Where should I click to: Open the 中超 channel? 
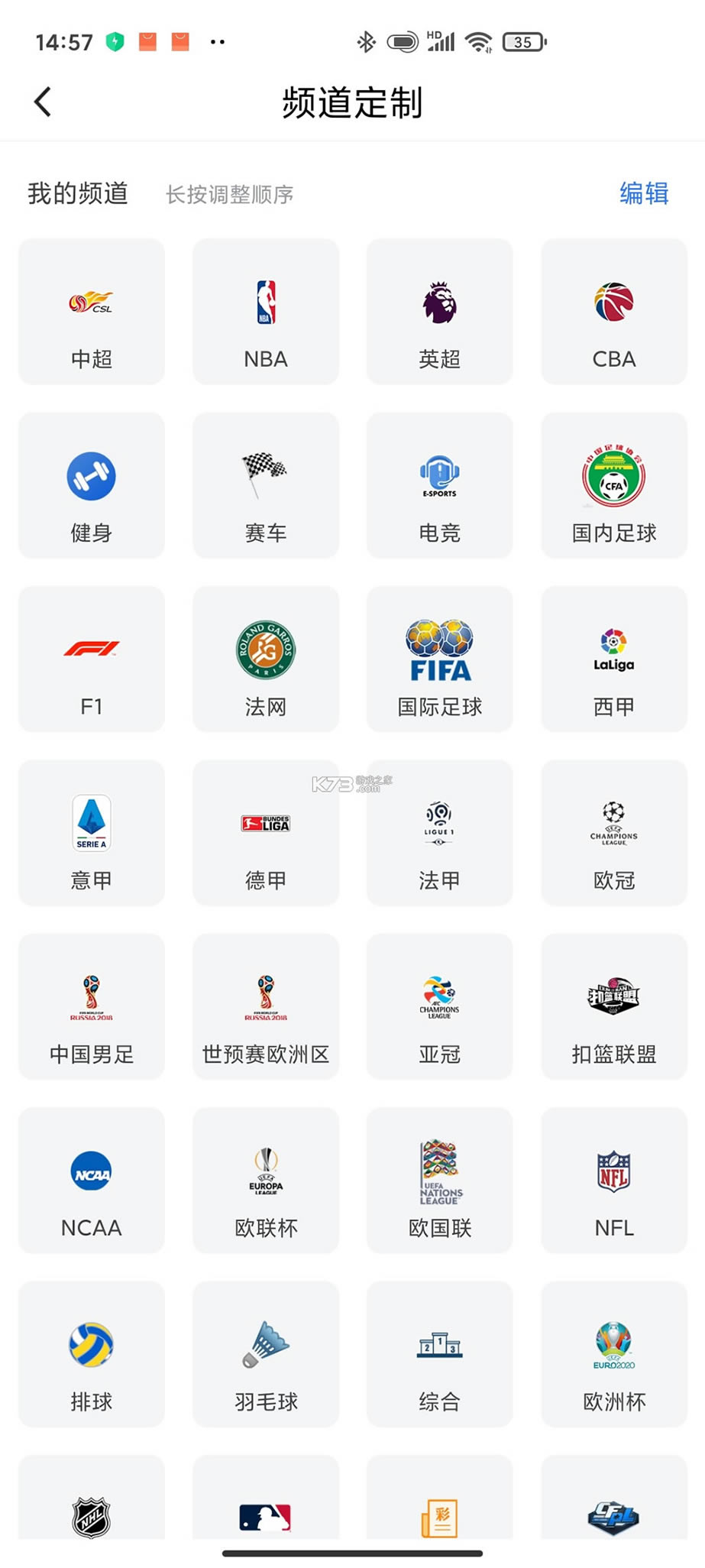tap(92, 312)
